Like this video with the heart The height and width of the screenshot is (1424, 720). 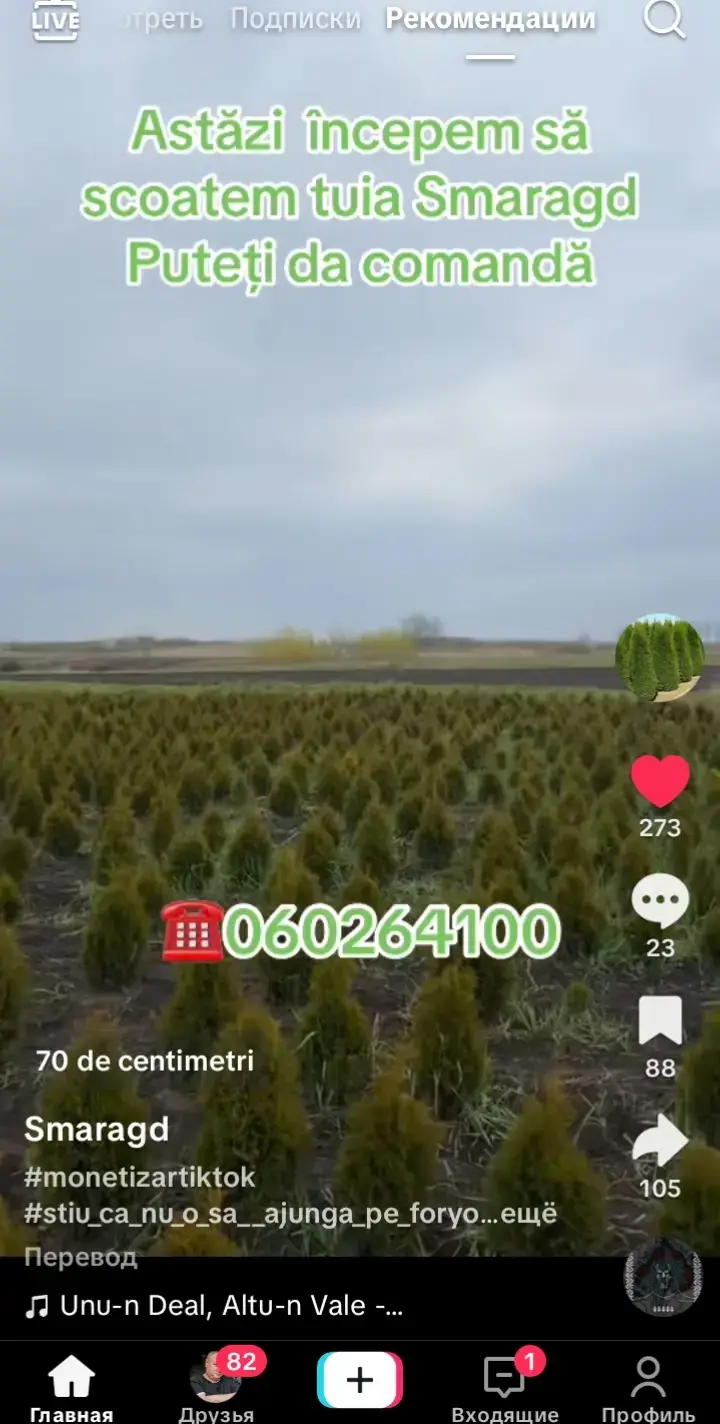tap(660, 782)
